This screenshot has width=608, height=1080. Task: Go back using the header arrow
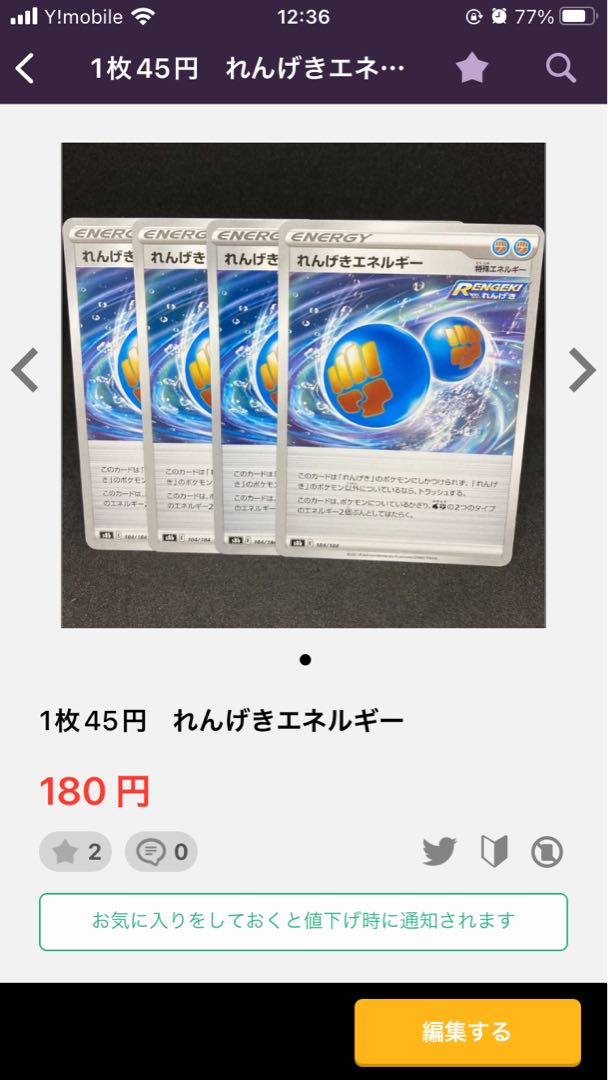(x=25, y=69)
